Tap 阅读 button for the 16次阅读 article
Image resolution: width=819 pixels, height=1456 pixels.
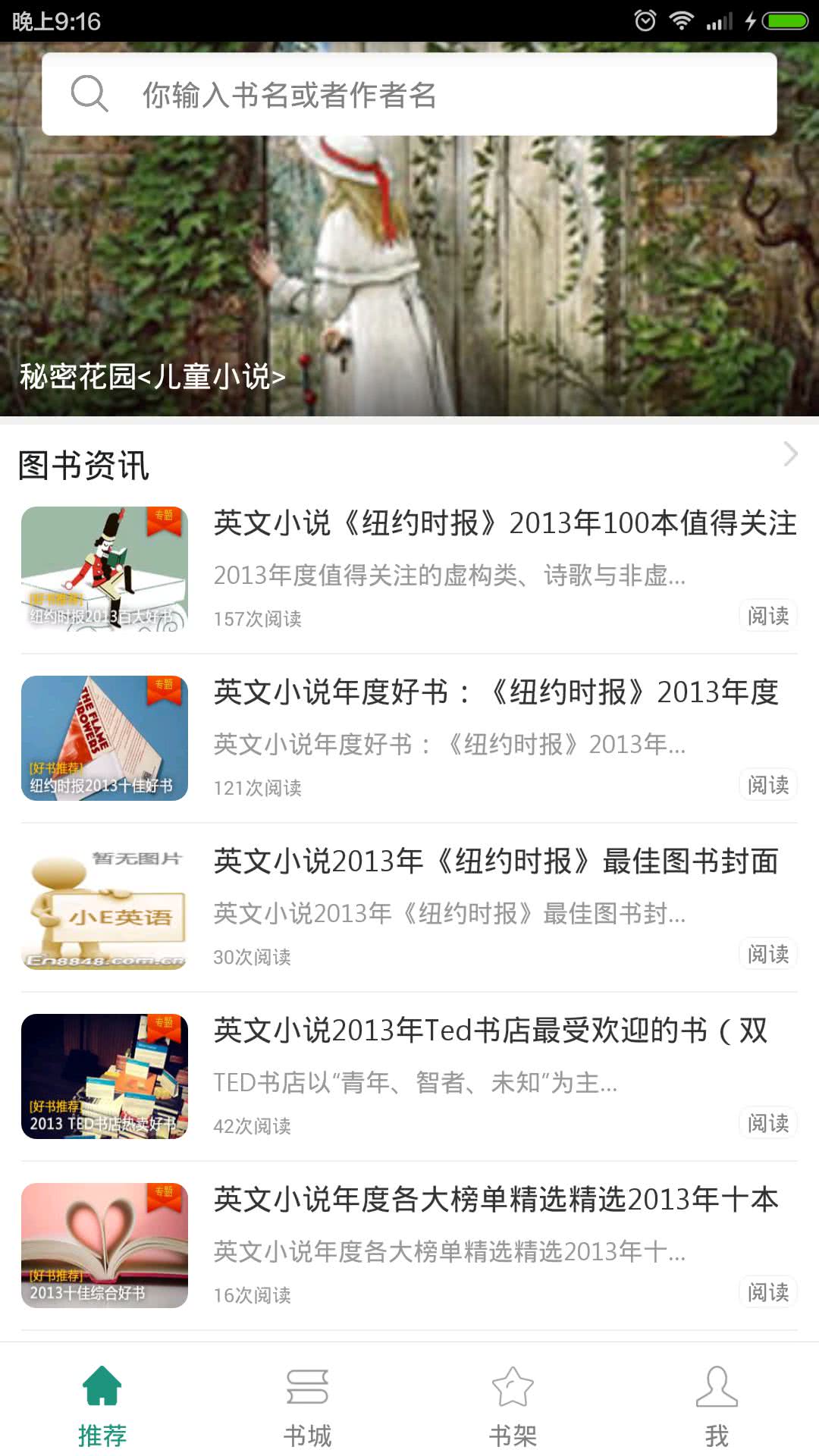click(767, 1292)
